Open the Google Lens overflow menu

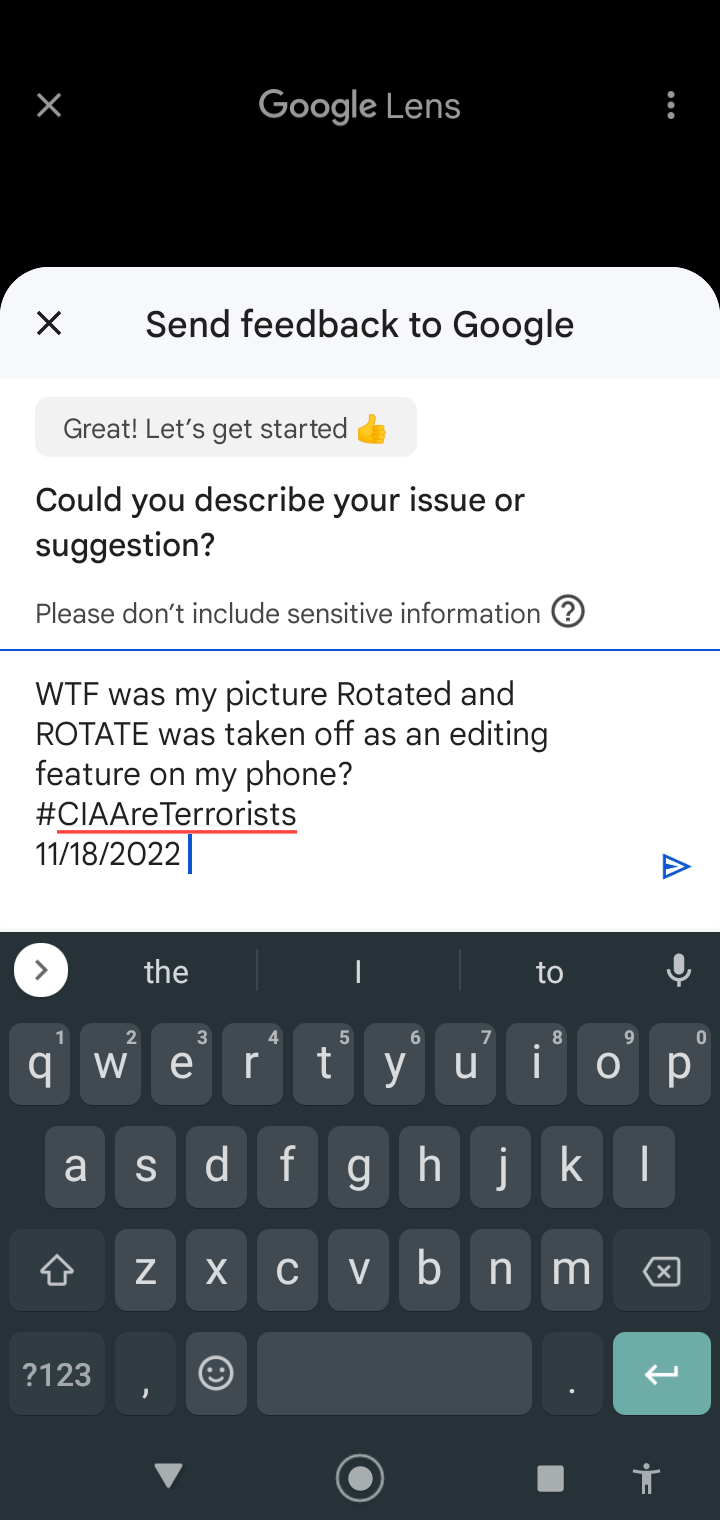(671, 105)
